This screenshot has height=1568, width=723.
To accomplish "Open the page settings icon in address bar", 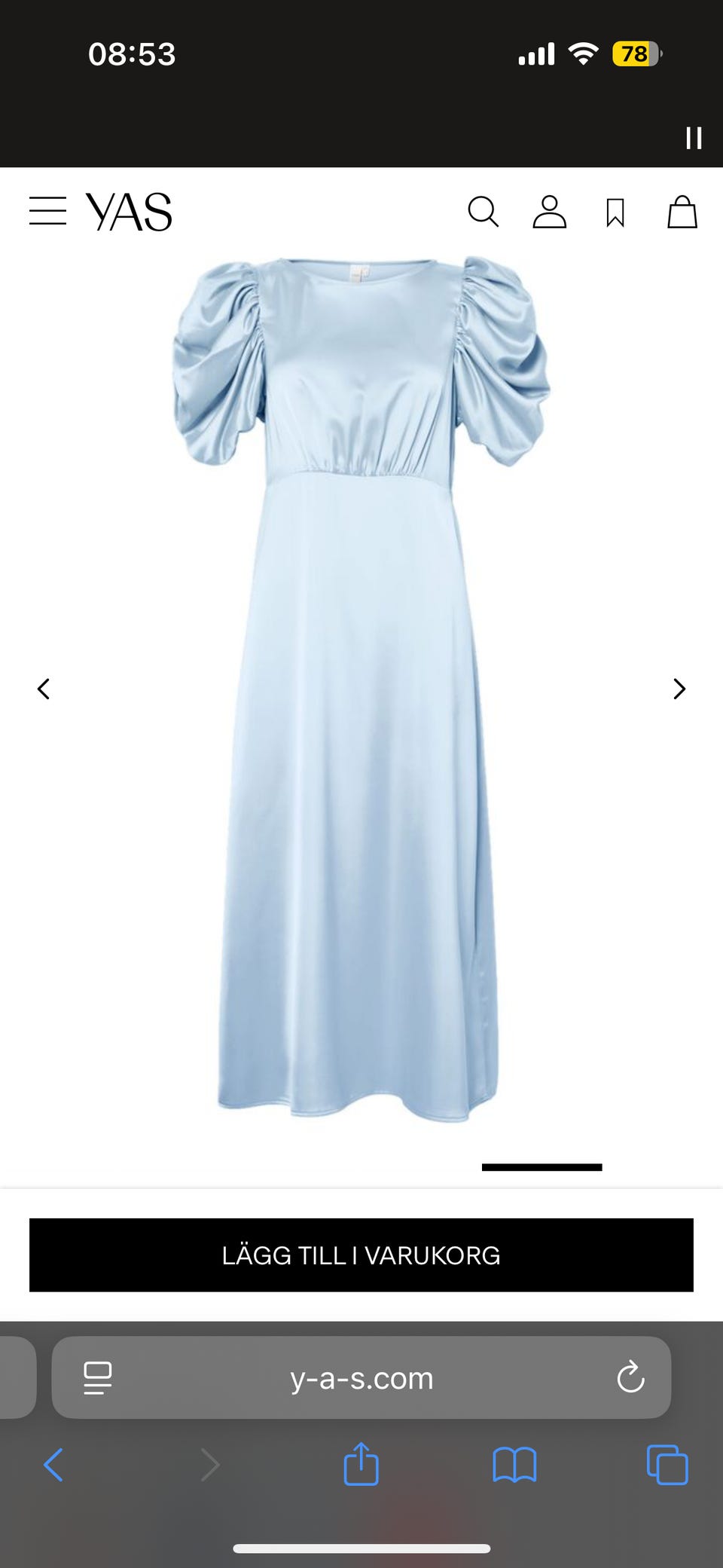I will coord(98,1378).
